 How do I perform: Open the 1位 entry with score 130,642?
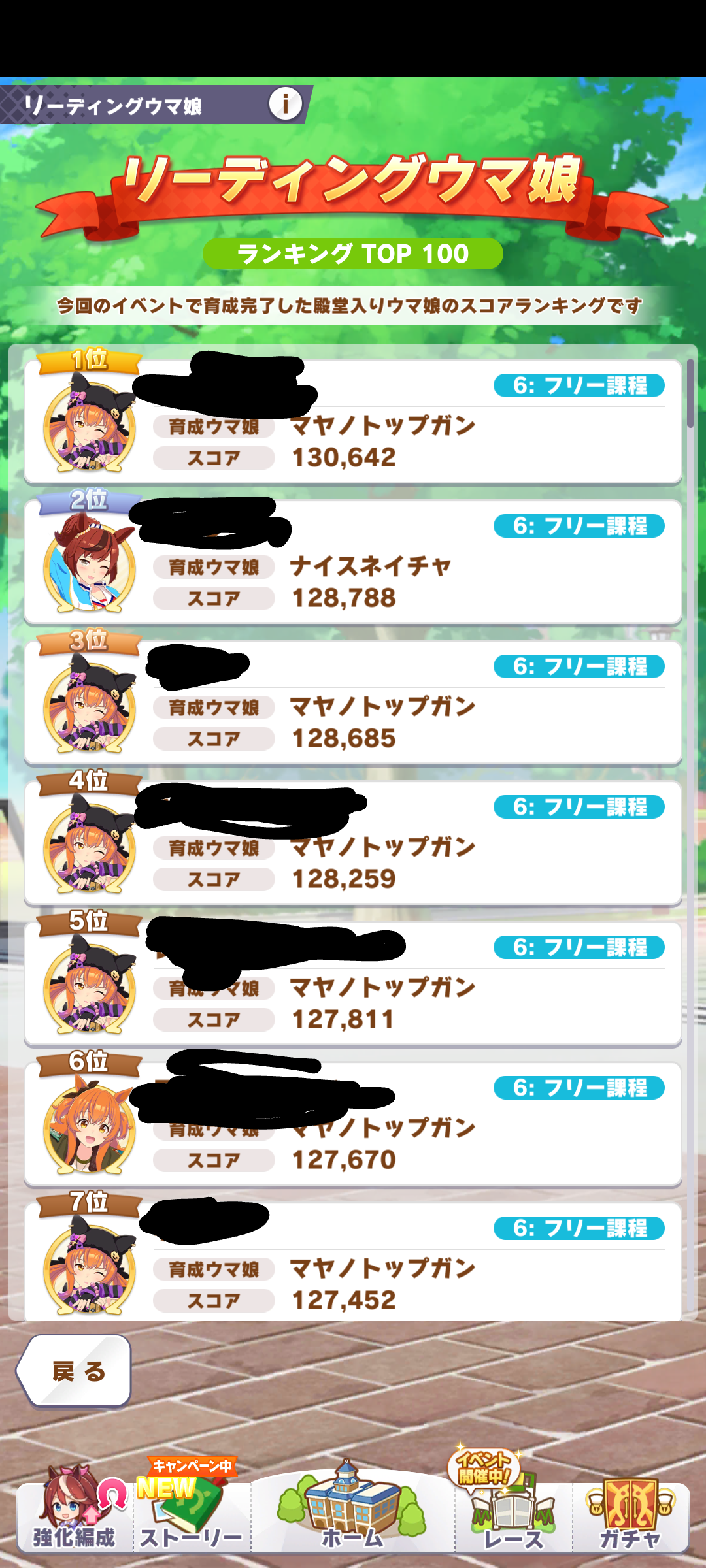click(353, 422)
